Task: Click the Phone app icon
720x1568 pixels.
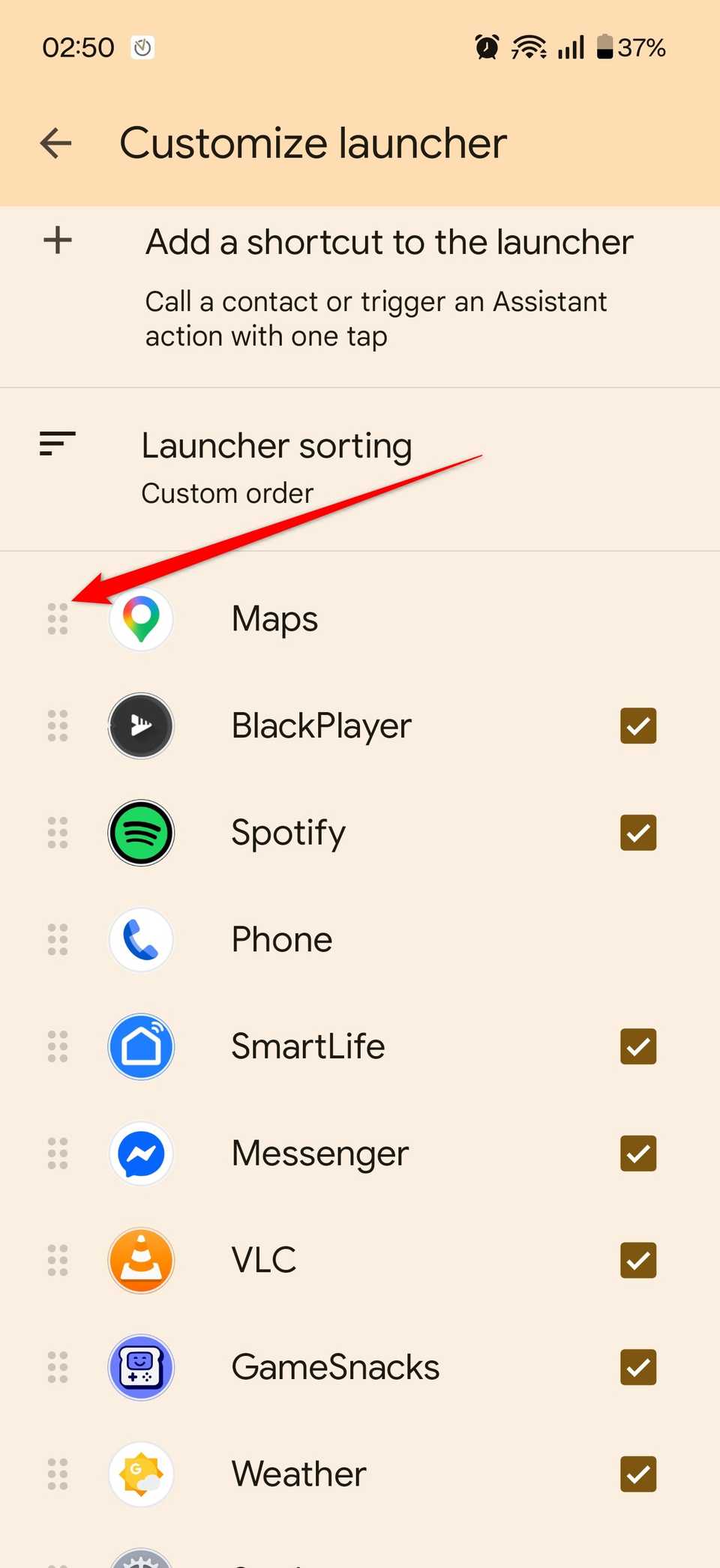Action: 140,940
